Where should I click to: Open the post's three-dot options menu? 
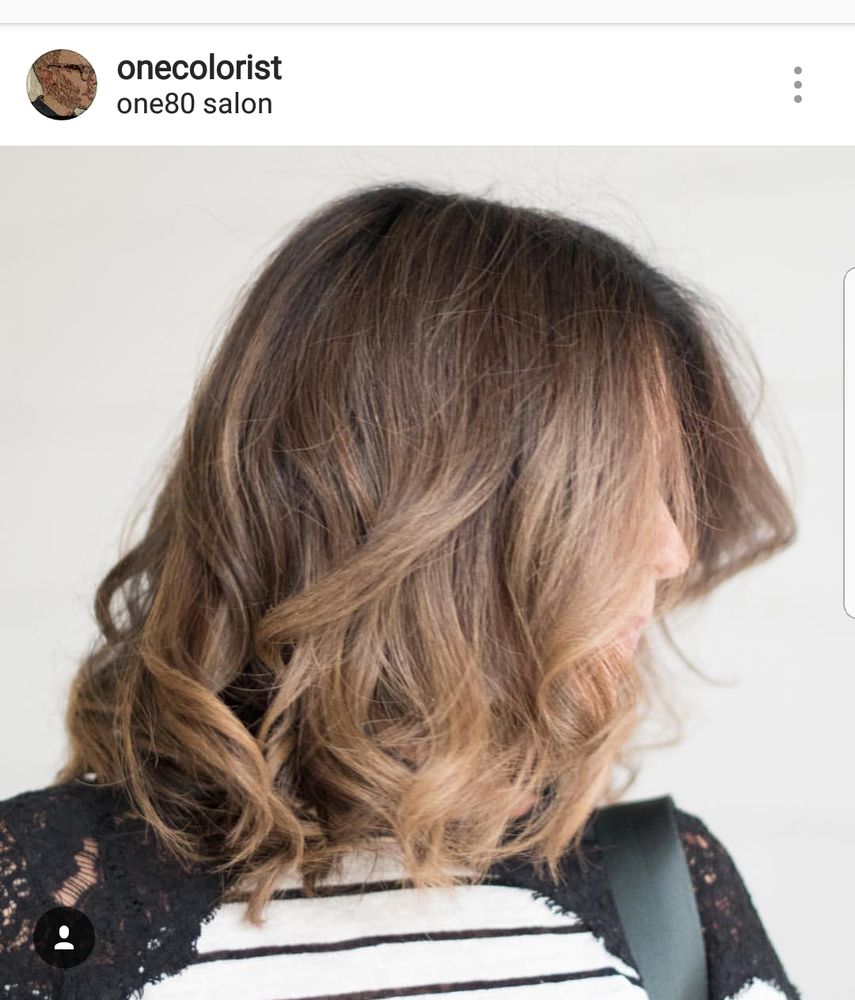click(x=797, y=85)
